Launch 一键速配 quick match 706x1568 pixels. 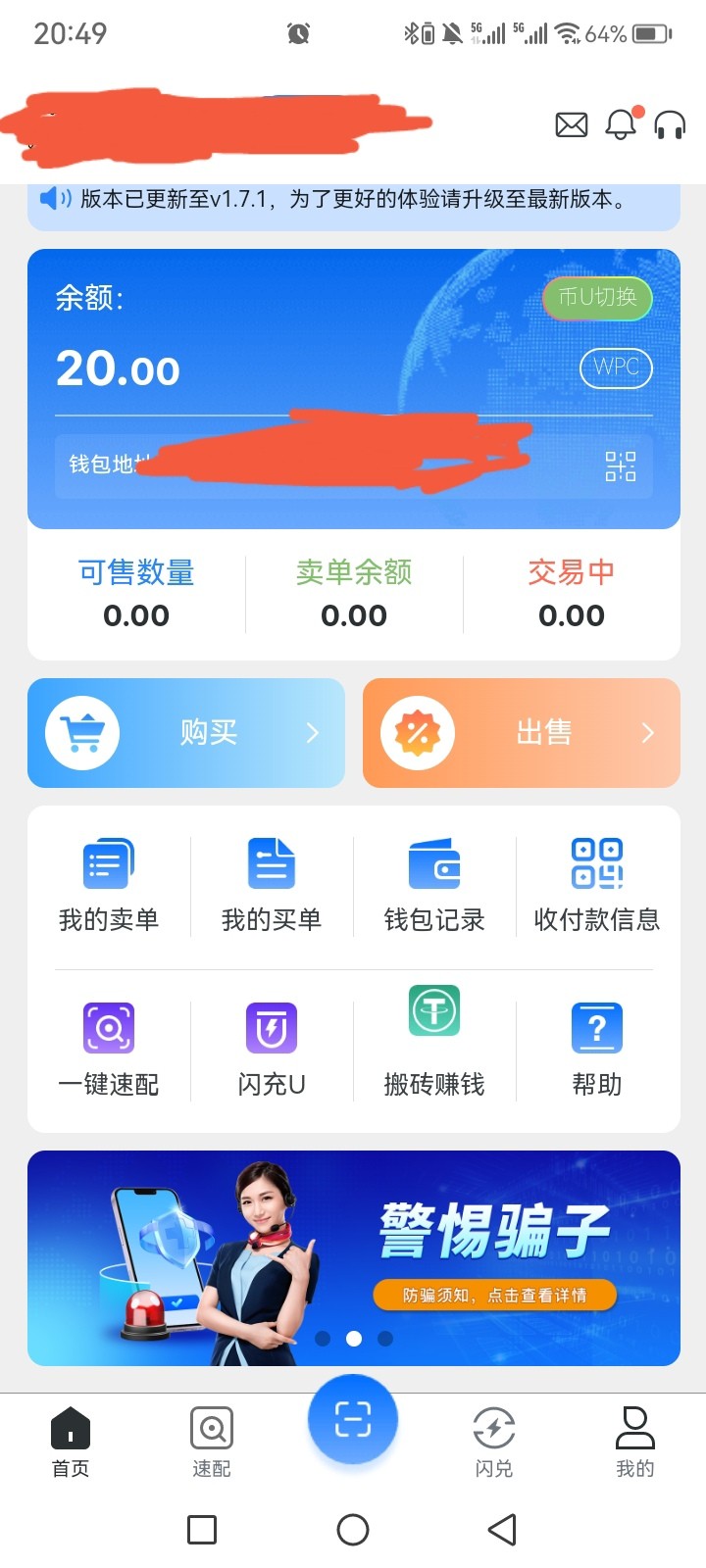point(109,1049)
